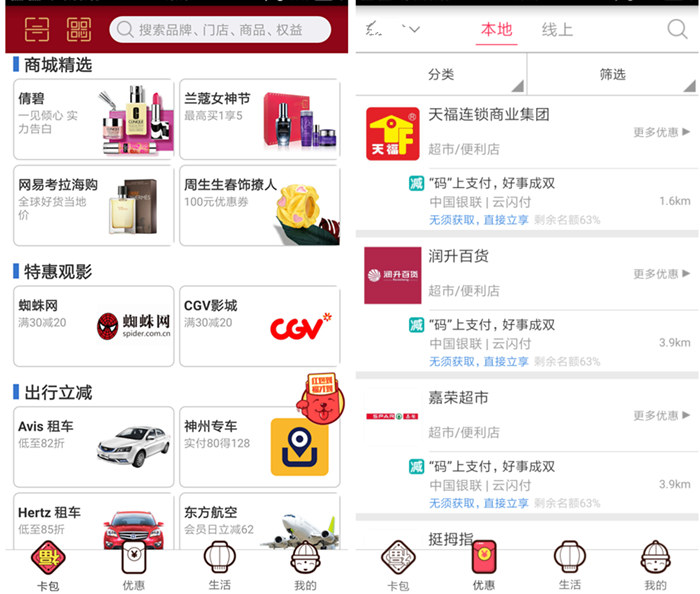The image size is (700, 594).
Task: Open the search box for brands and stores
Action: click(220, 30)
